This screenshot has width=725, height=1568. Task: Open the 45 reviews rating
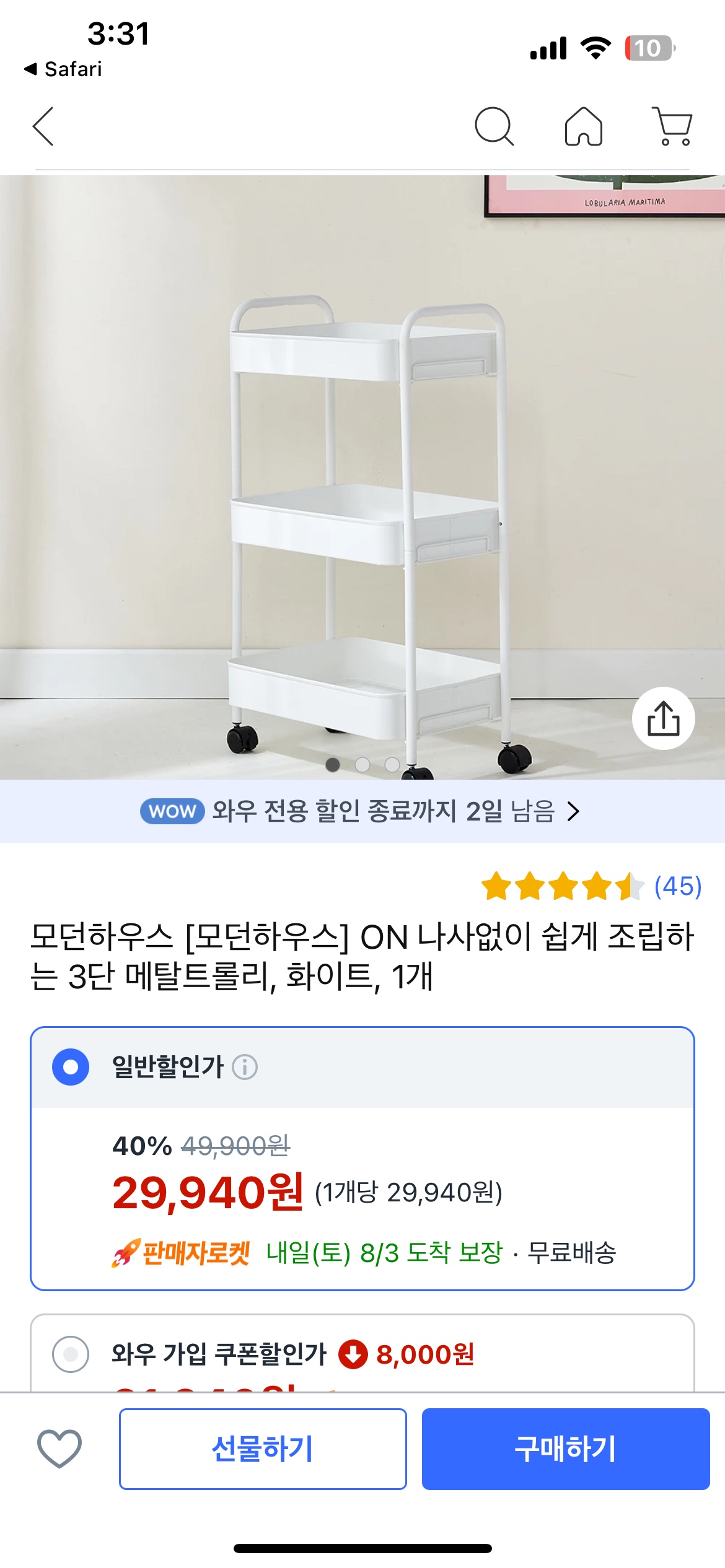tap(592, 886)
